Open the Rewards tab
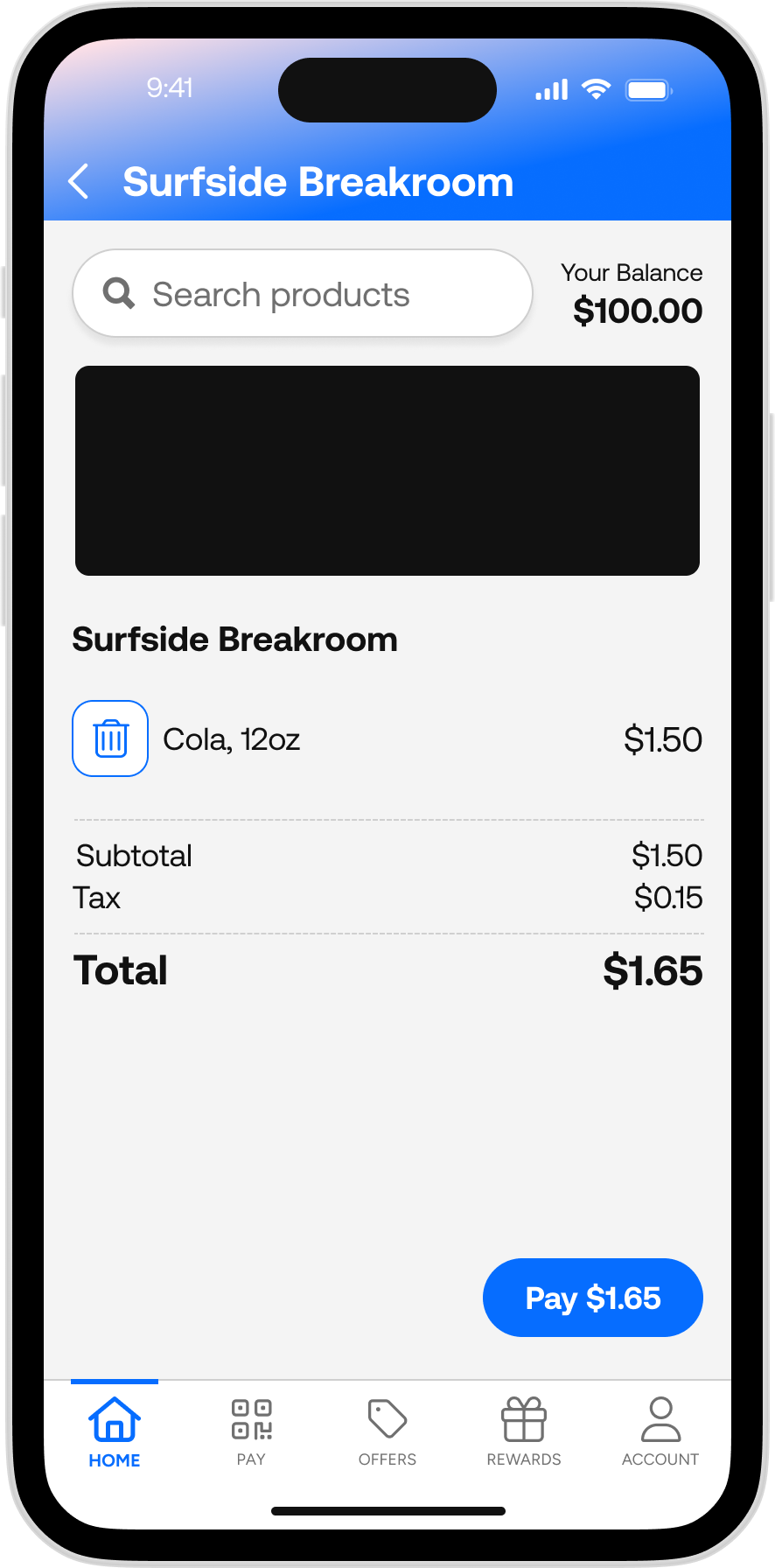 [x=524, y=1431]
